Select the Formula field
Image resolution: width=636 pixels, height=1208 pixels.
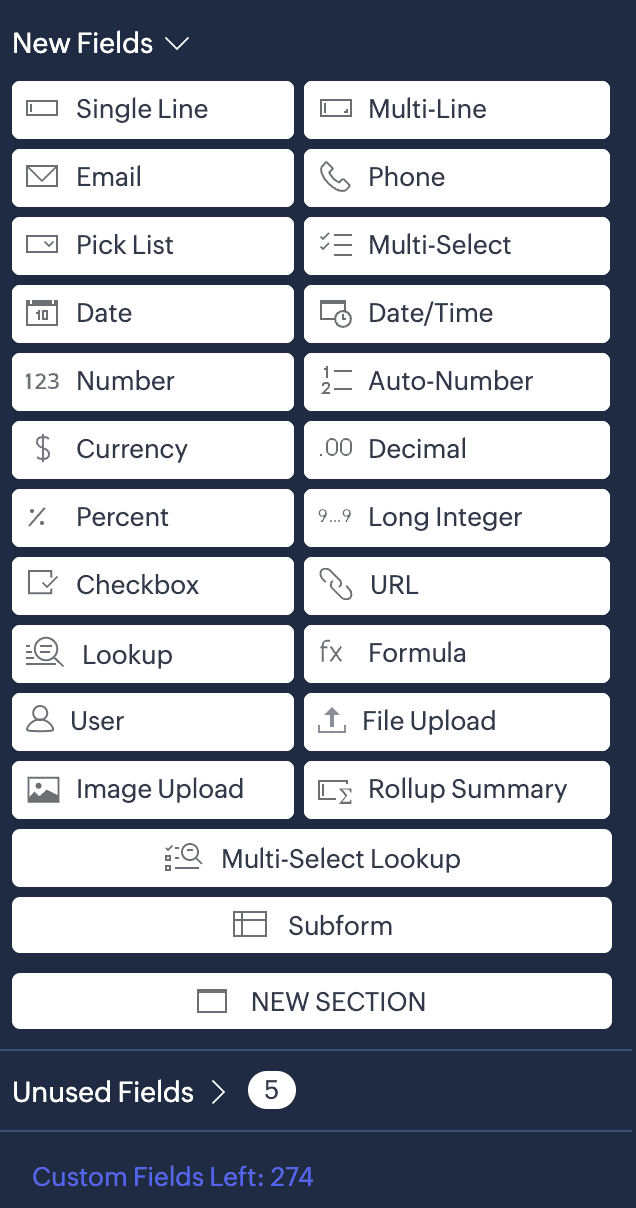point(457,654)
